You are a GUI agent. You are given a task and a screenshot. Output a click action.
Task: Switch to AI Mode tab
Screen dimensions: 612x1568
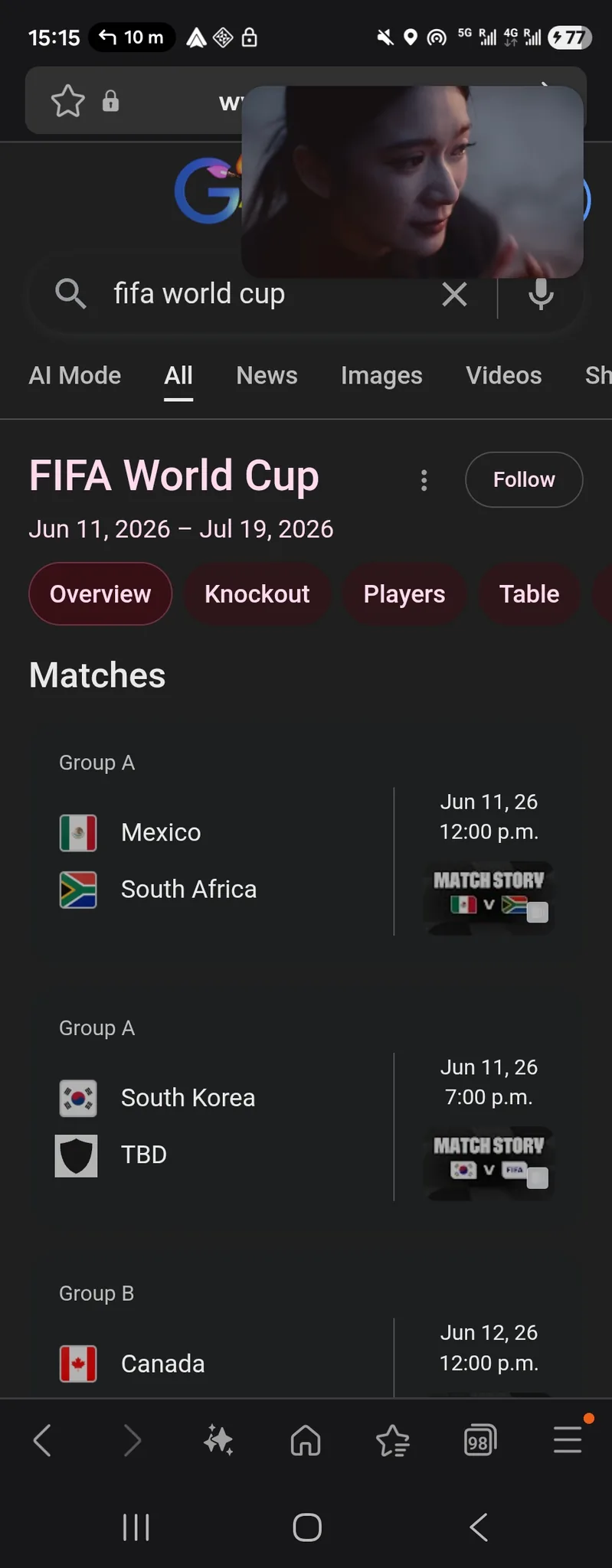point(75,375)
